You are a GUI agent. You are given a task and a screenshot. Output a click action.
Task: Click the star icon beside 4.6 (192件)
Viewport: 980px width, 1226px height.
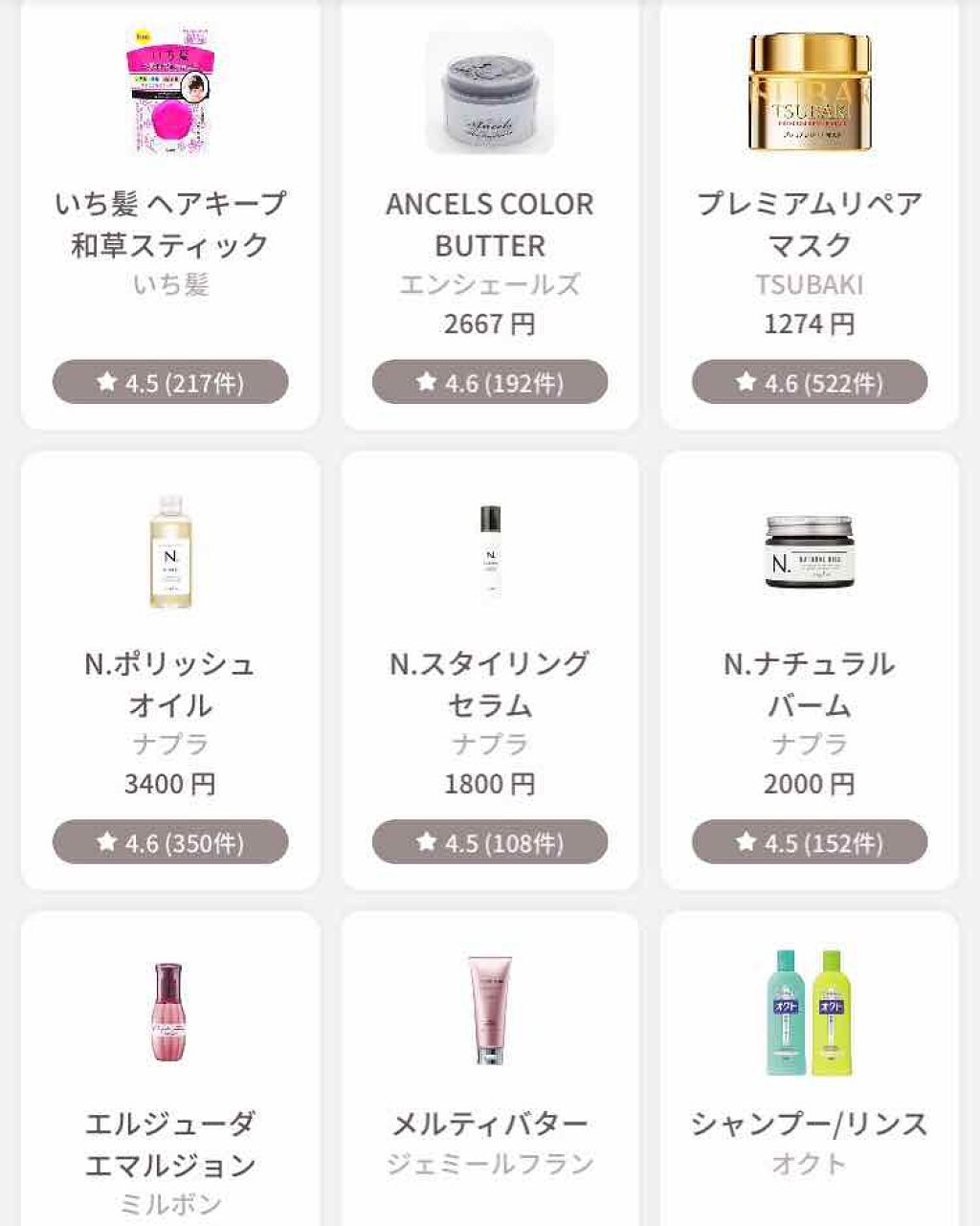pyautogui.click(x=424, y=381)
